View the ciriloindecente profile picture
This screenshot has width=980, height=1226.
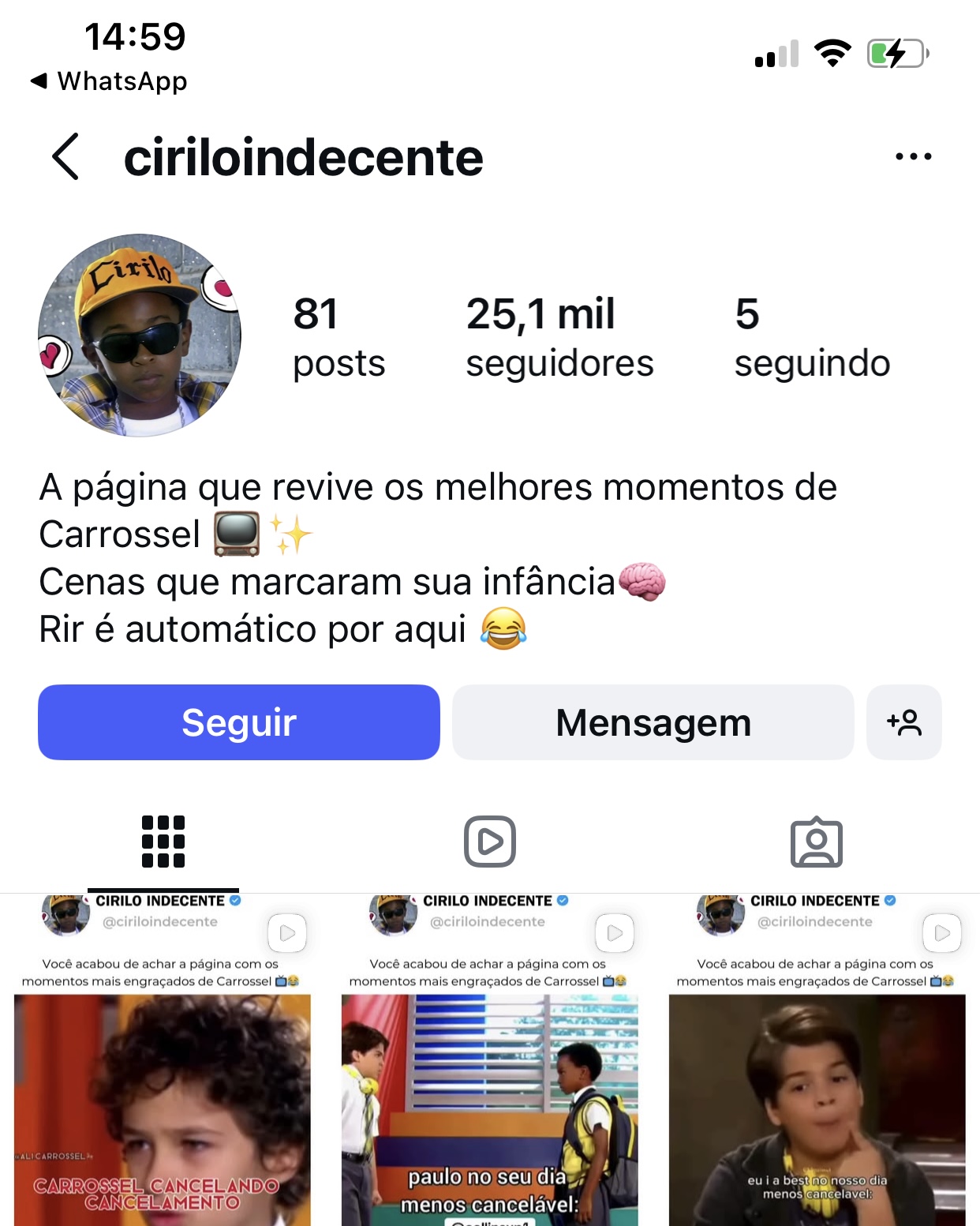coord(140,336)
